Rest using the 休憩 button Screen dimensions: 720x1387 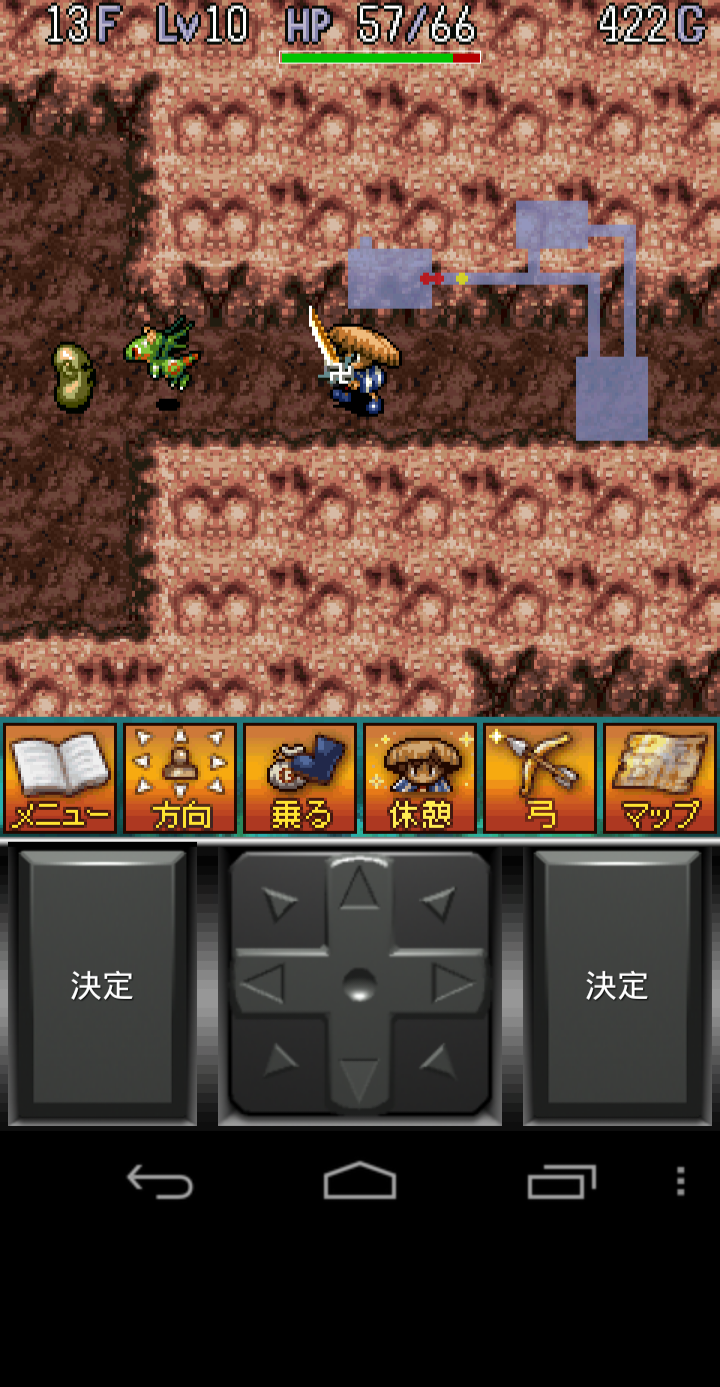420,778
